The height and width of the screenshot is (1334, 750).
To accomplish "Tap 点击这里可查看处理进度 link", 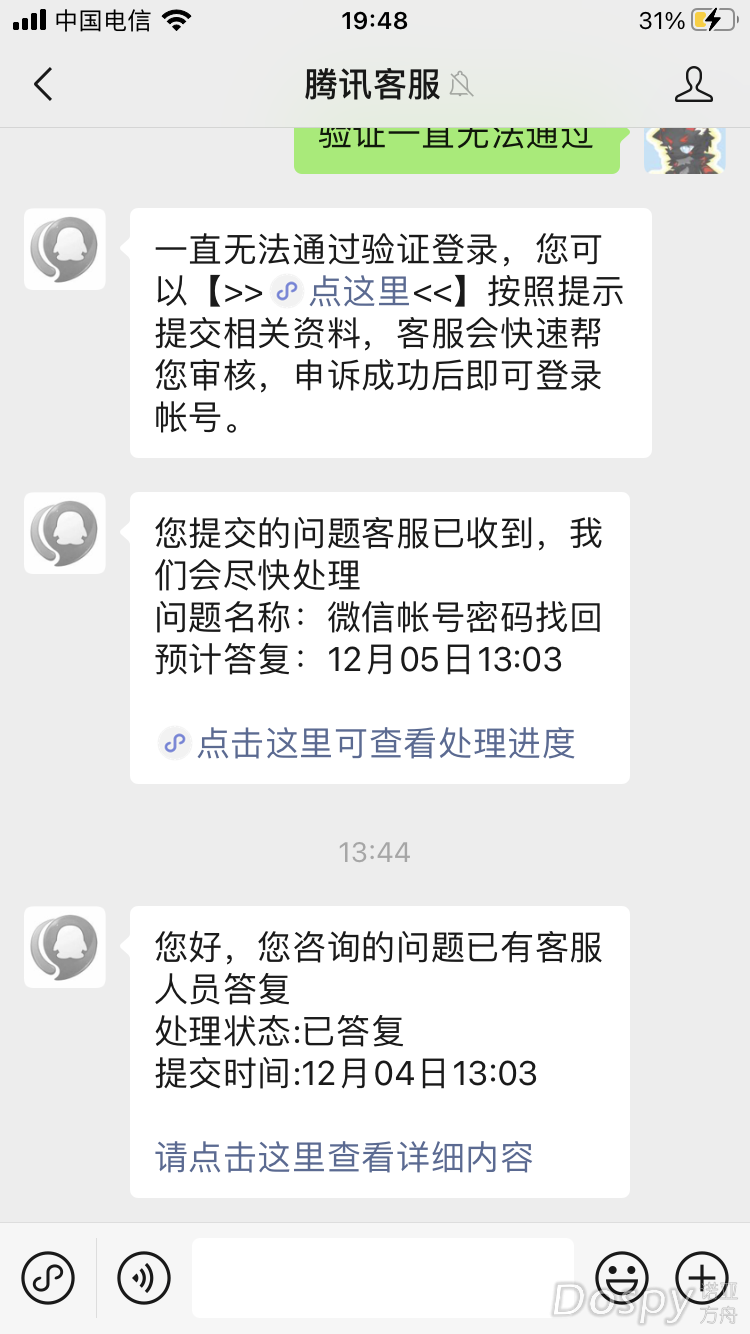I will pyautogui.click(x=385, y=743).
